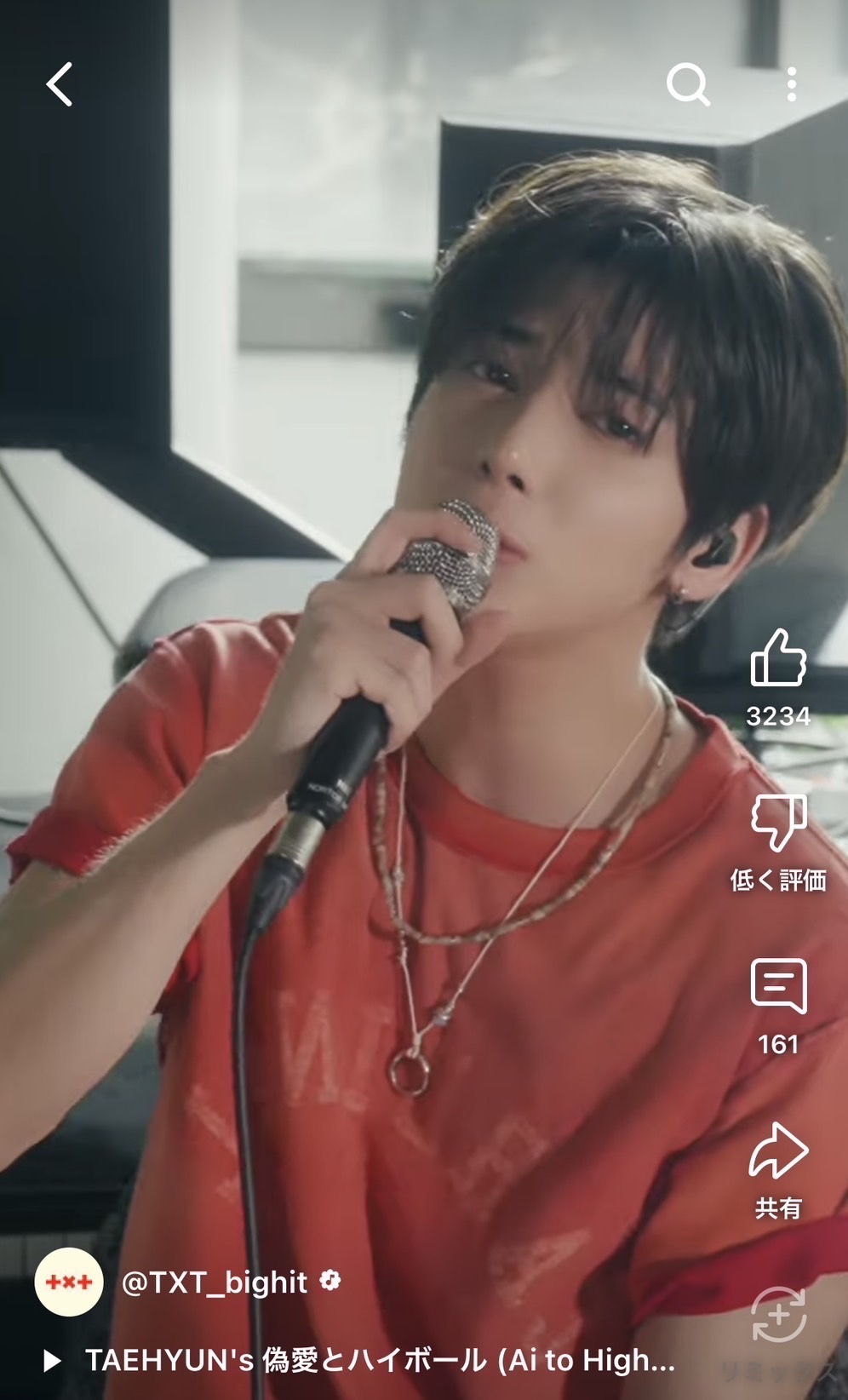The width and height of the screenshot is (848, 1400).
Task: Remix this Short
Action: pyautogui.click(x=778, y=1316)
